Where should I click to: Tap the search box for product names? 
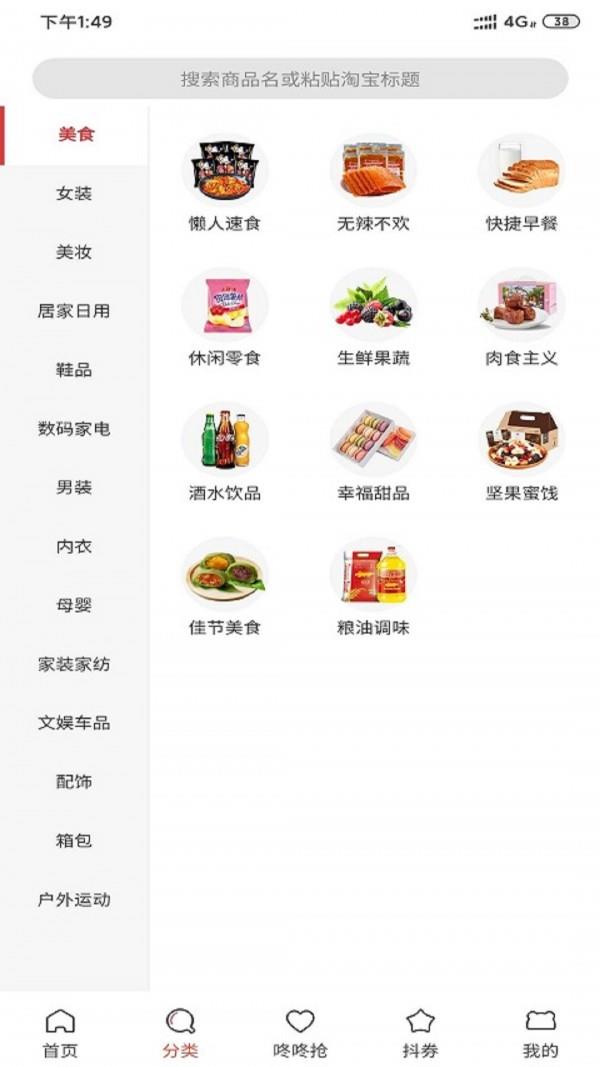(300, 79)
